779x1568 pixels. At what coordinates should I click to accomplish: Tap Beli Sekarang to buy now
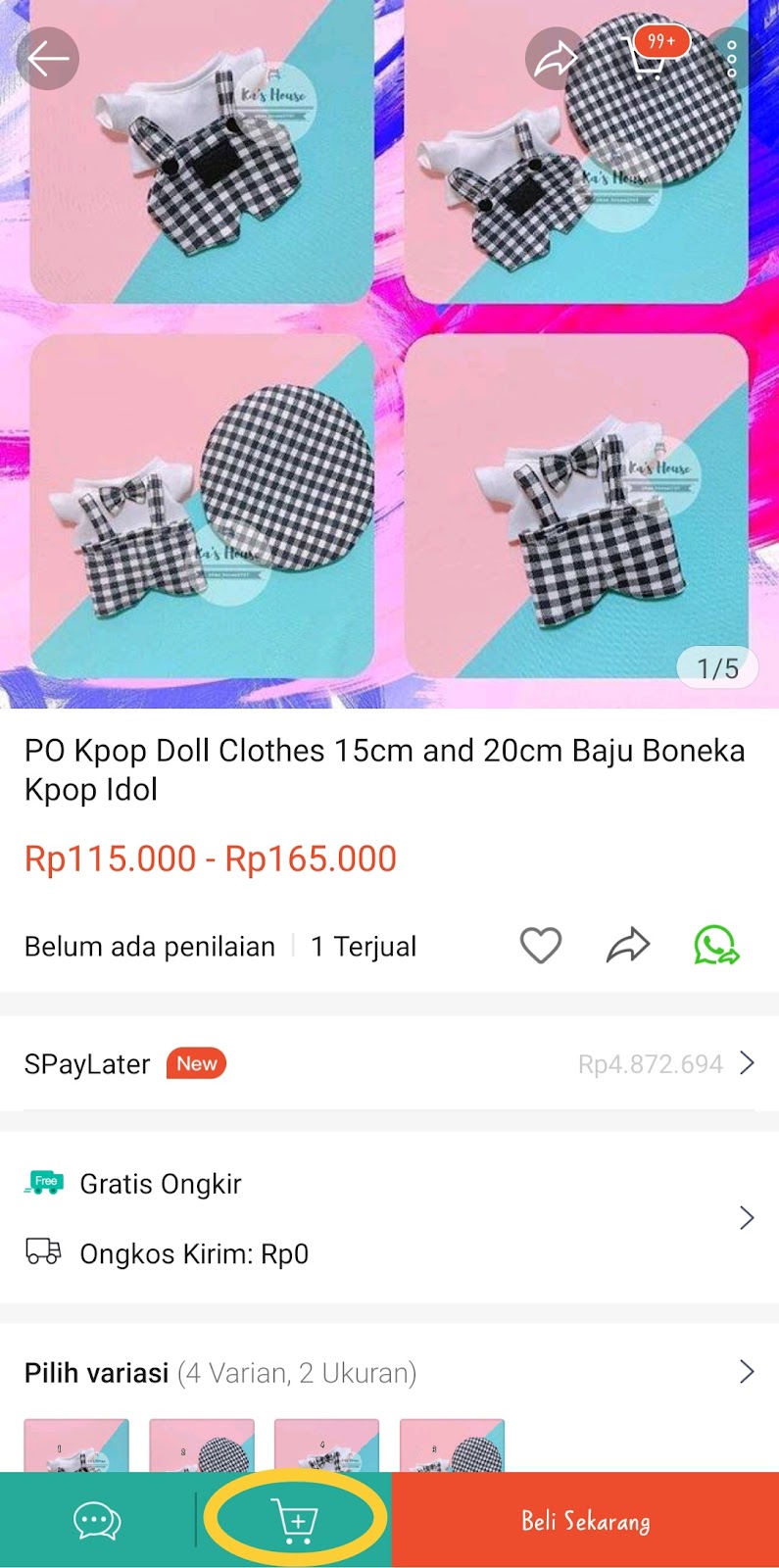tap(586, 1521)
